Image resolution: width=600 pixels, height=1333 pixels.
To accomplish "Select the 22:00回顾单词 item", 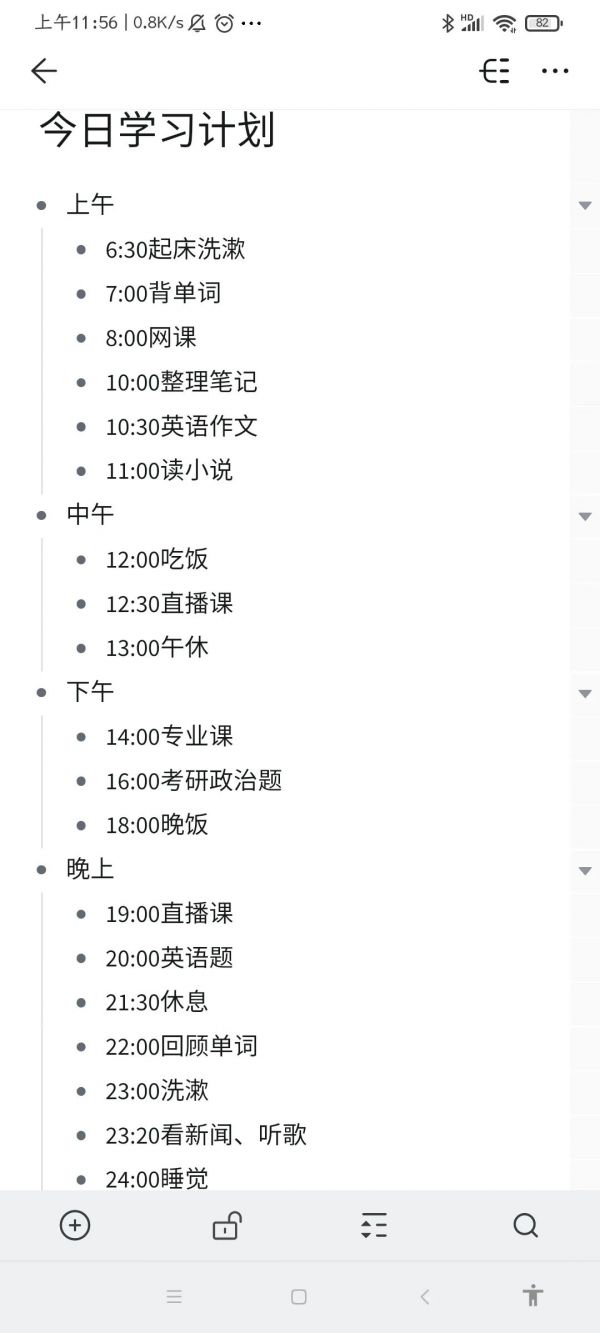I will click(x=182, y=1046).
